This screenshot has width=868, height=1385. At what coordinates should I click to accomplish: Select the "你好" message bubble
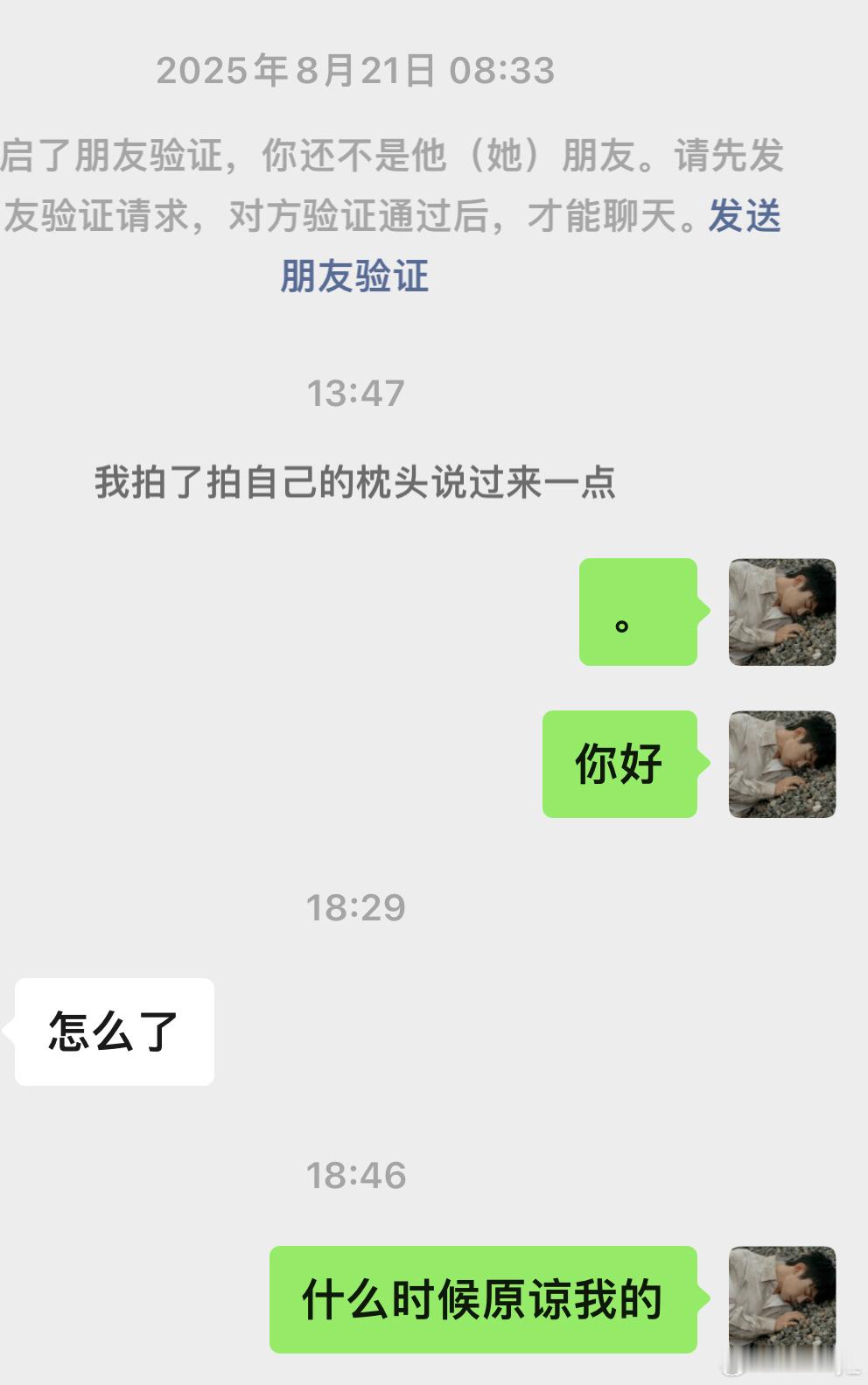(x=619, y=763)
